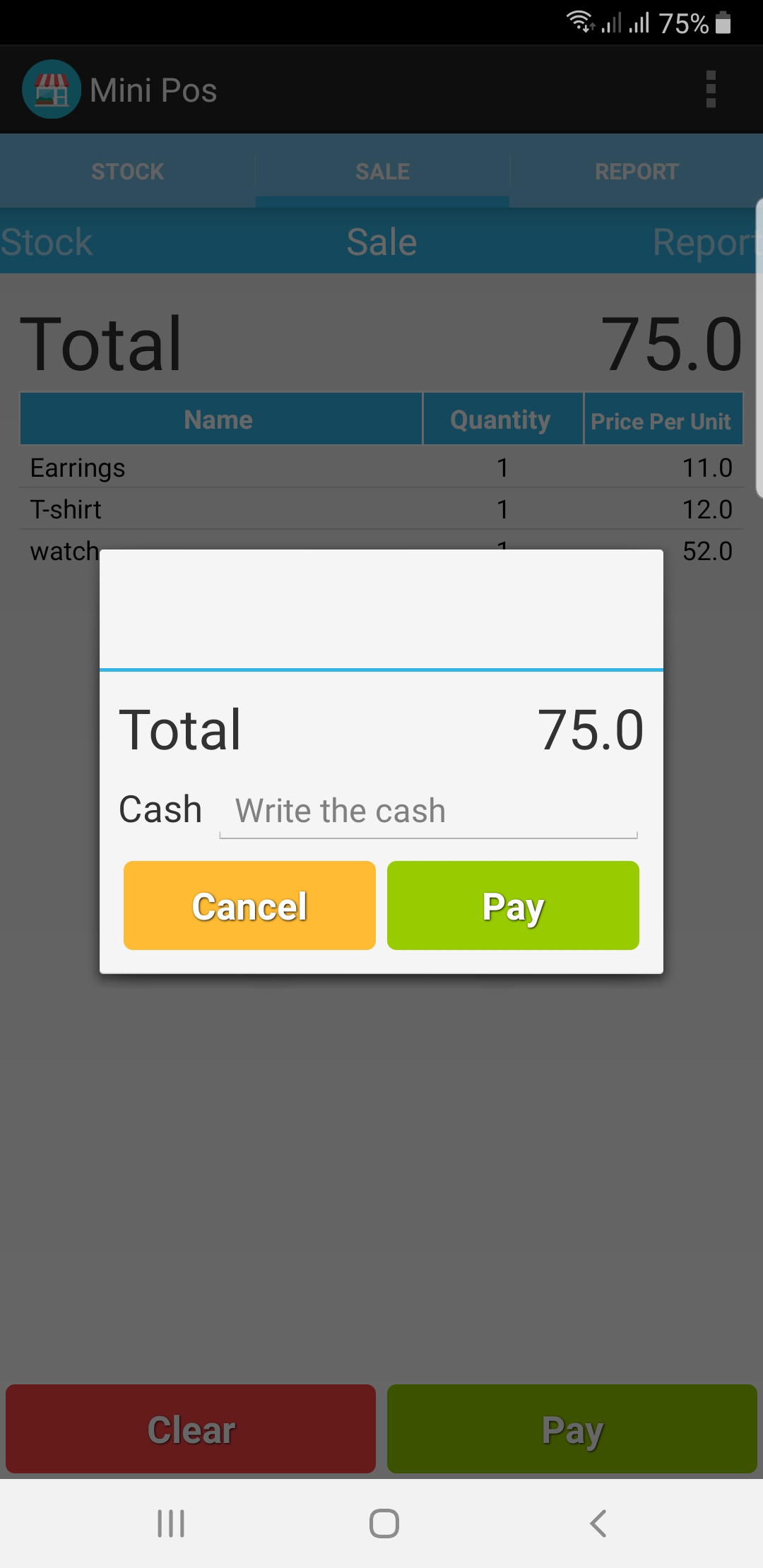Tap the Cash input field
The width and height of the screenshot is (763, 1568).
coord(428,811)
